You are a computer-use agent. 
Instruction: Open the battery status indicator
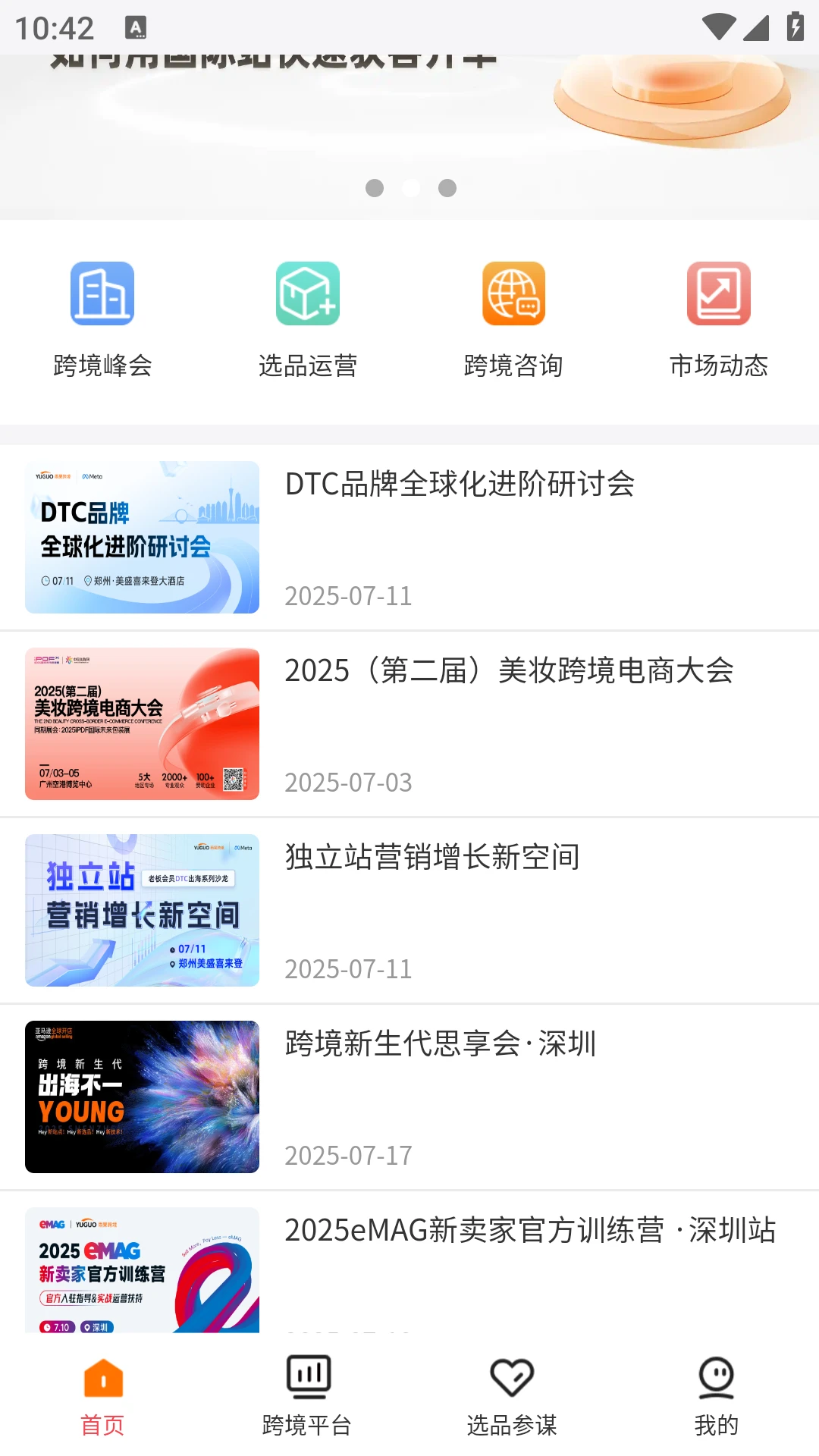[x=794, y=25]
